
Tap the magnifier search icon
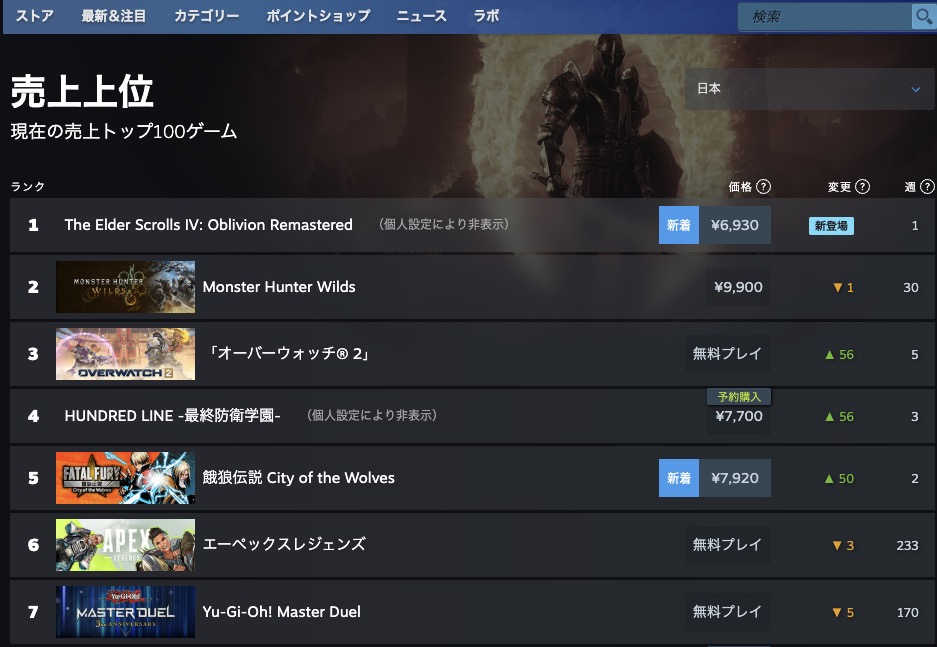pos(923,17)
